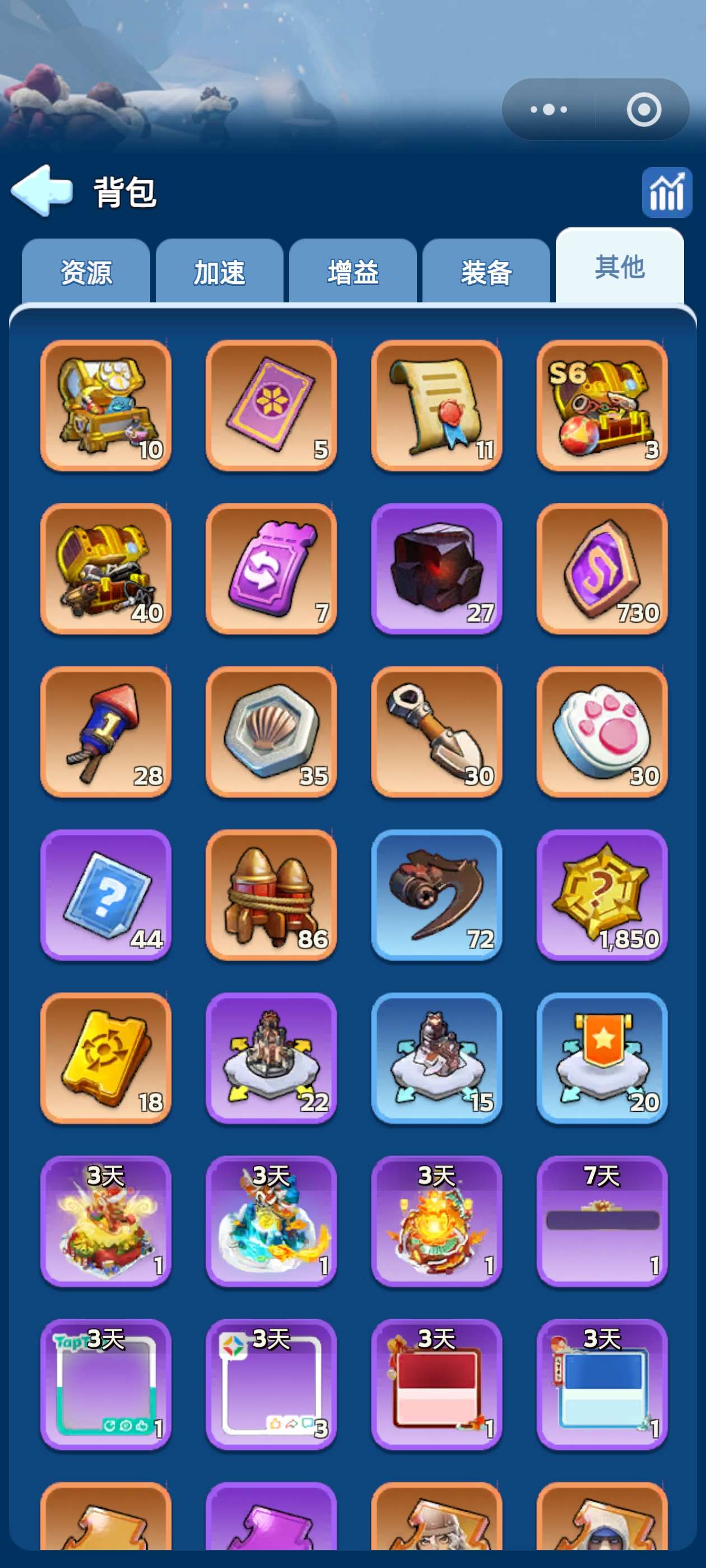Select the blue question mark card

tap(105, 895)
